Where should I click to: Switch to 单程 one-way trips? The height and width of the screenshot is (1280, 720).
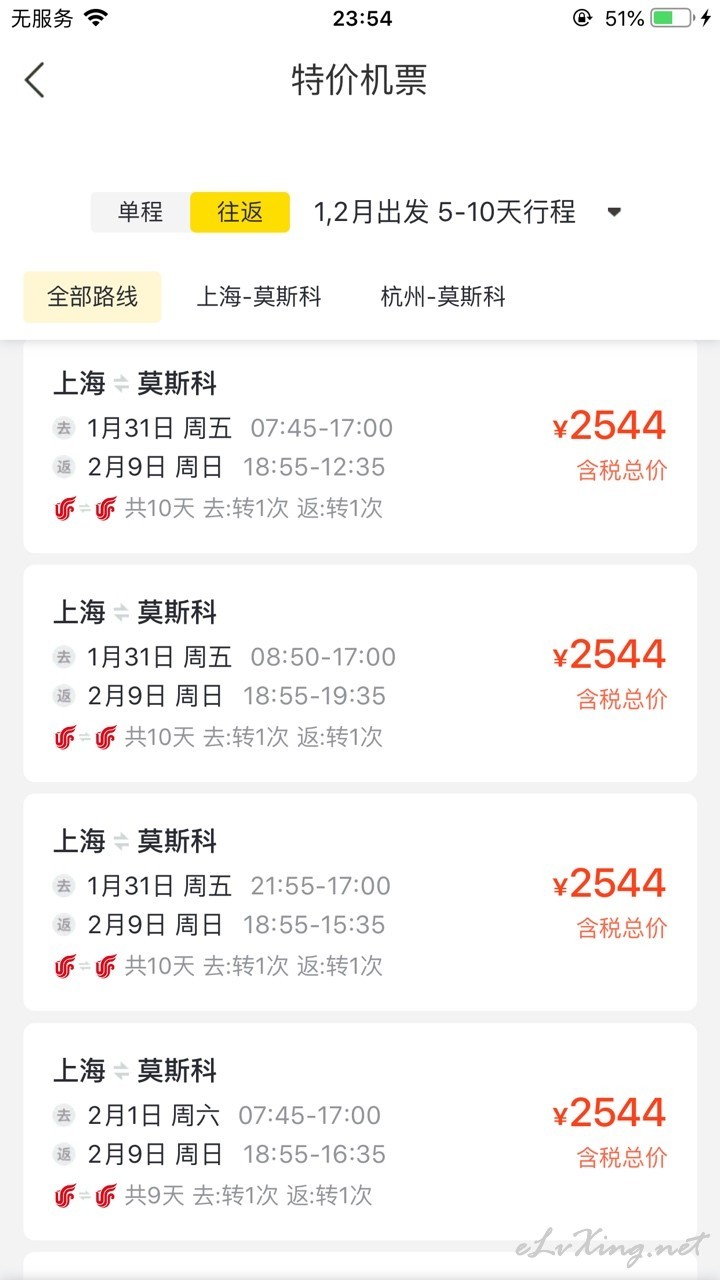140,212
